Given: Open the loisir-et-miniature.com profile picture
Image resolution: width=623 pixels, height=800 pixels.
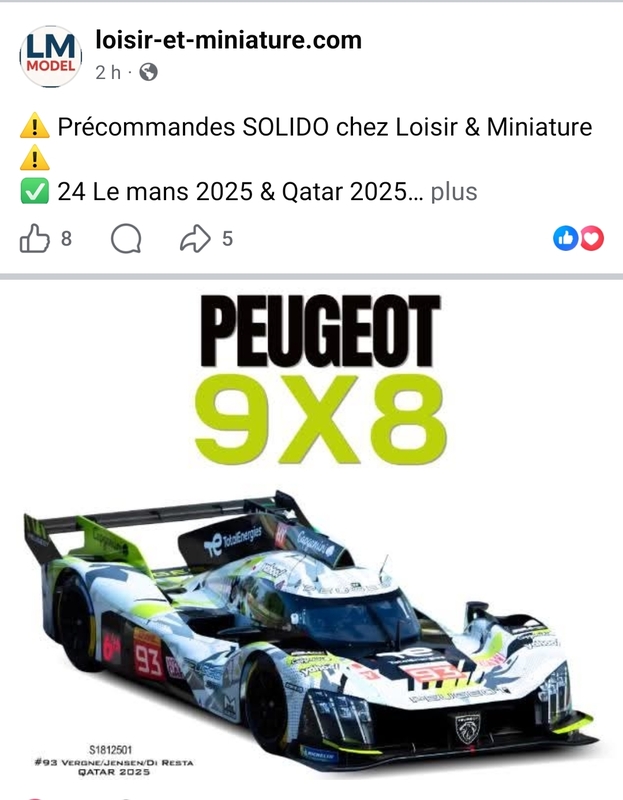Looking at the screenshot, I should [x=50, y=57].
